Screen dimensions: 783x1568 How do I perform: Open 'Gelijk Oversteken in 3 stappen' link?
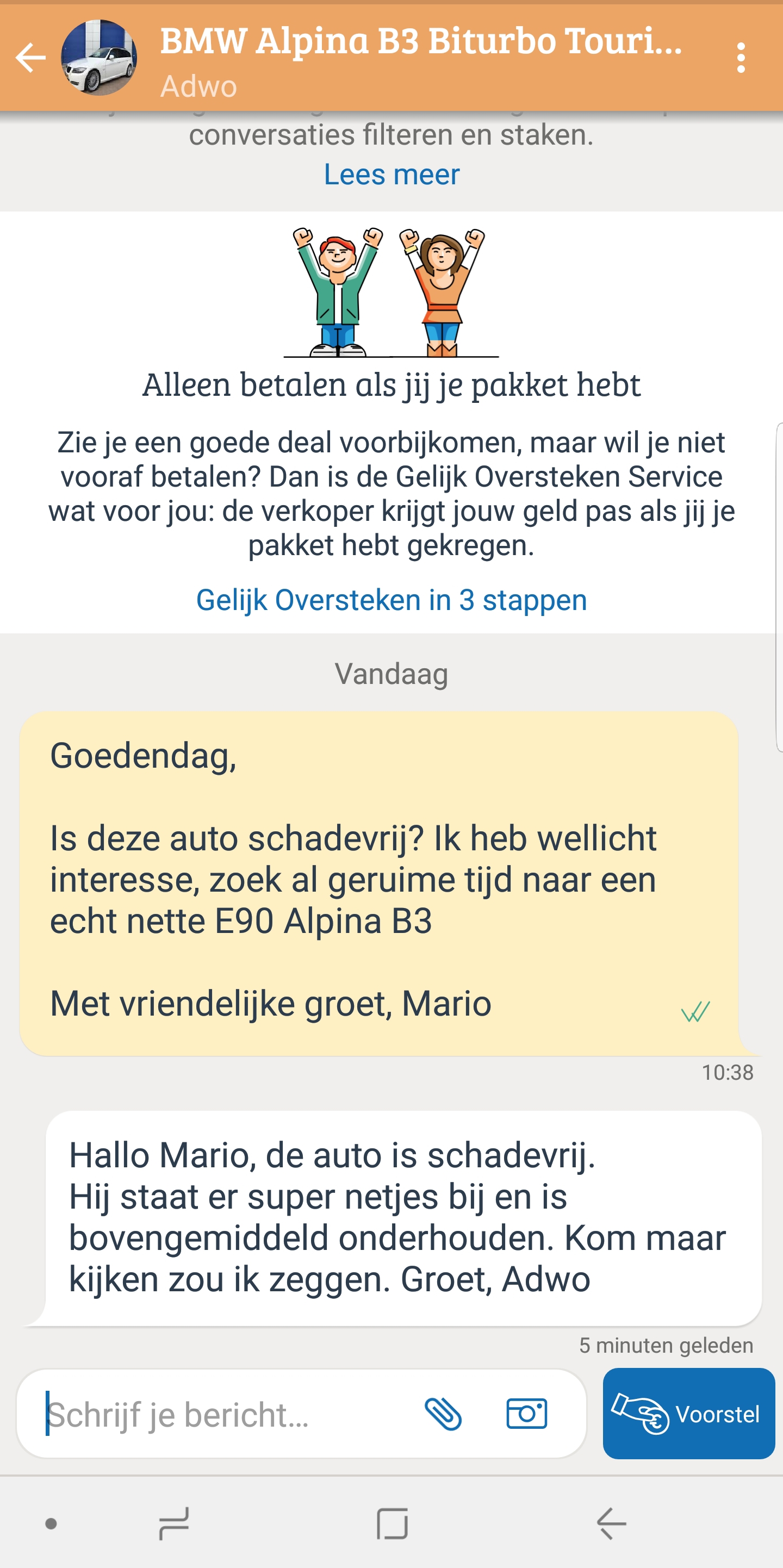coord(391,600)
